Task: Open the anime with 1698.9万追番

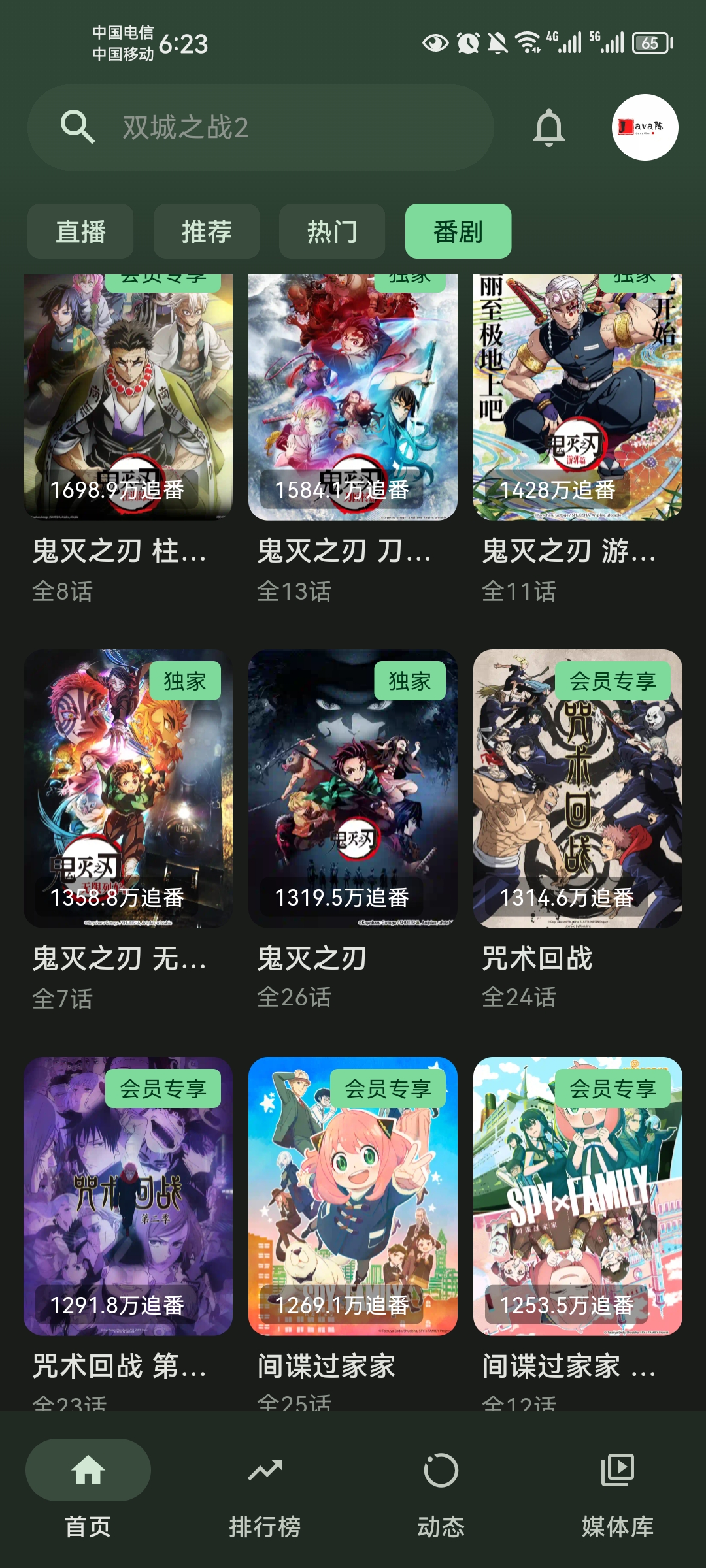Action: 128,399
